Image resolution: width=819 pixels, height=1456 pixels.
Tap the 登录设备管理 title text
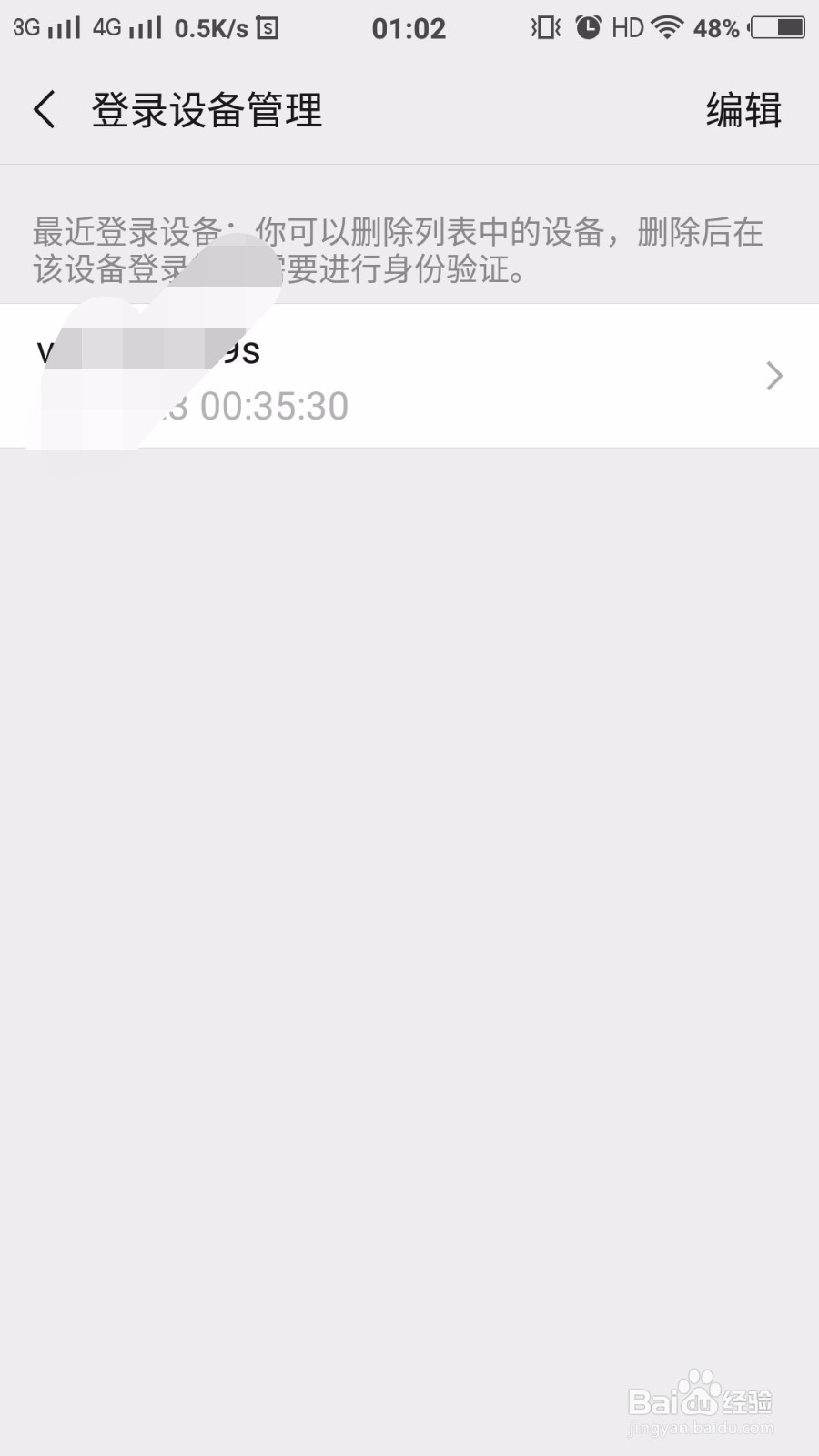pyautogui.click(x=206, y=108)
